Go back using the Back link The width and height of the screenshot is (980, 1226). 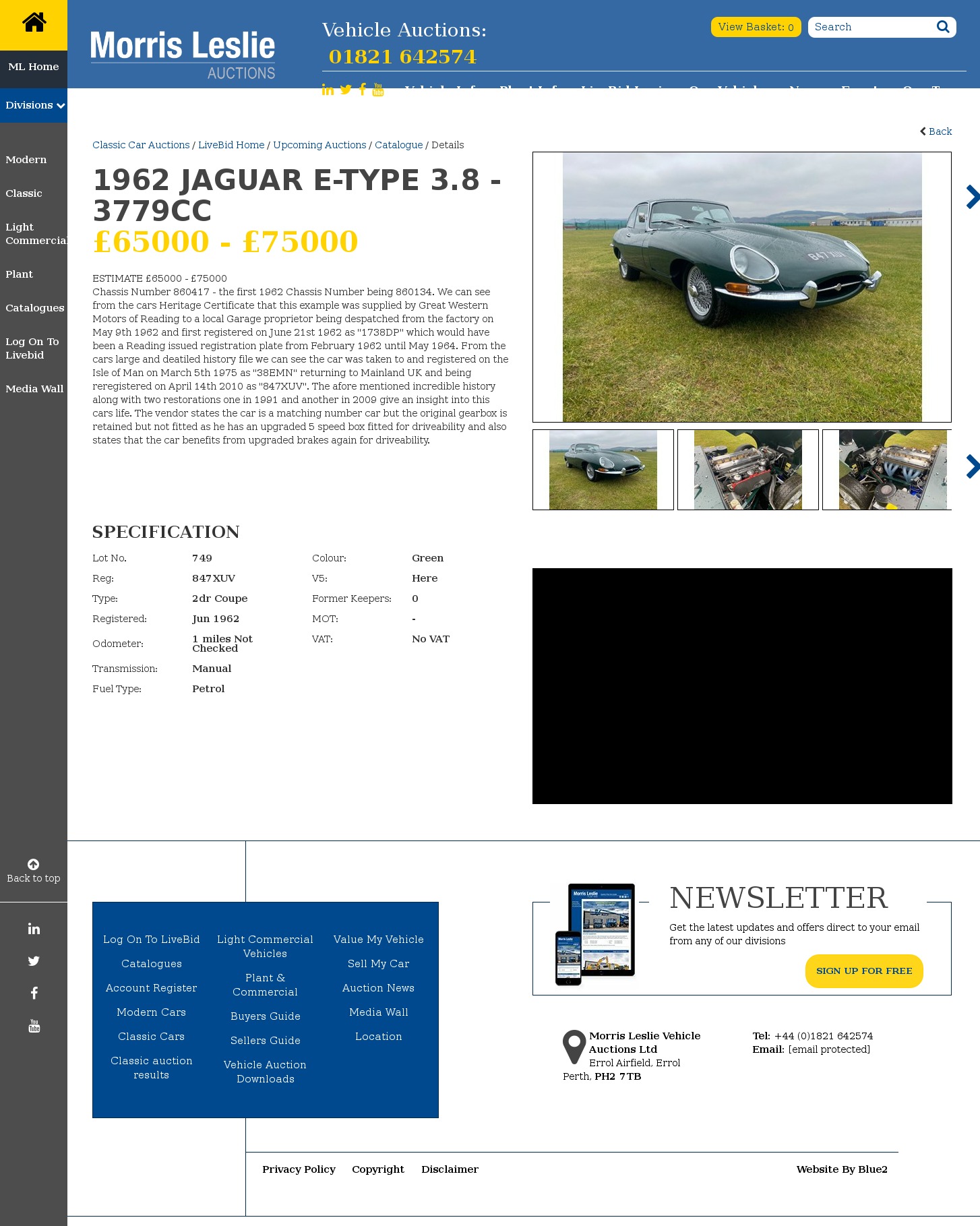click(x=937, y=131)
